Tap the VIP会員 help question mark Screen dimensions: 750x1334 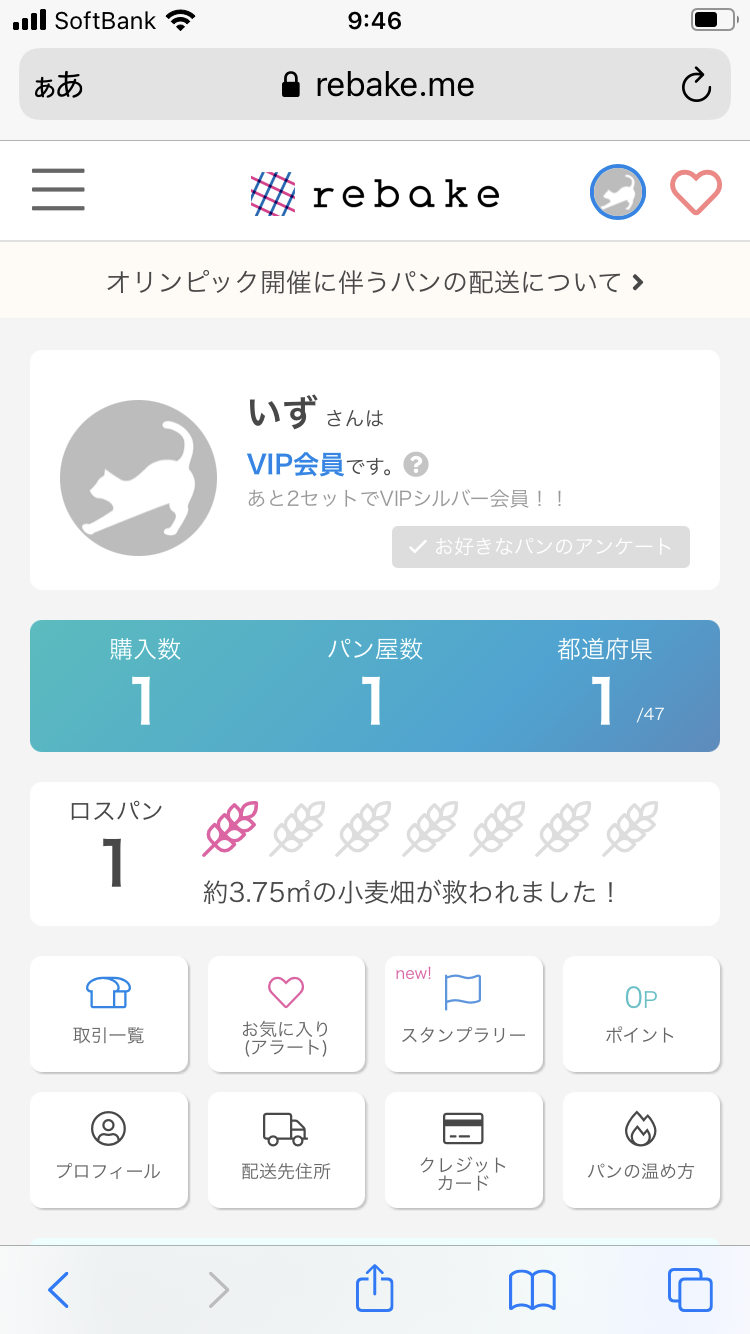point(416,465)
